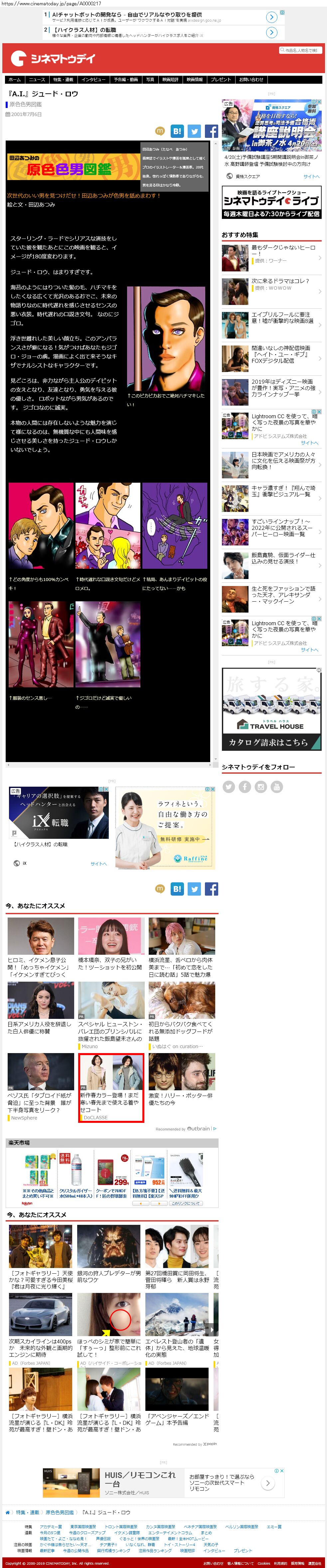Open the 予告編・動画 nav section
Image resolution: width=327 pixels, height=1568 pixels.
(x=126, y=80)
